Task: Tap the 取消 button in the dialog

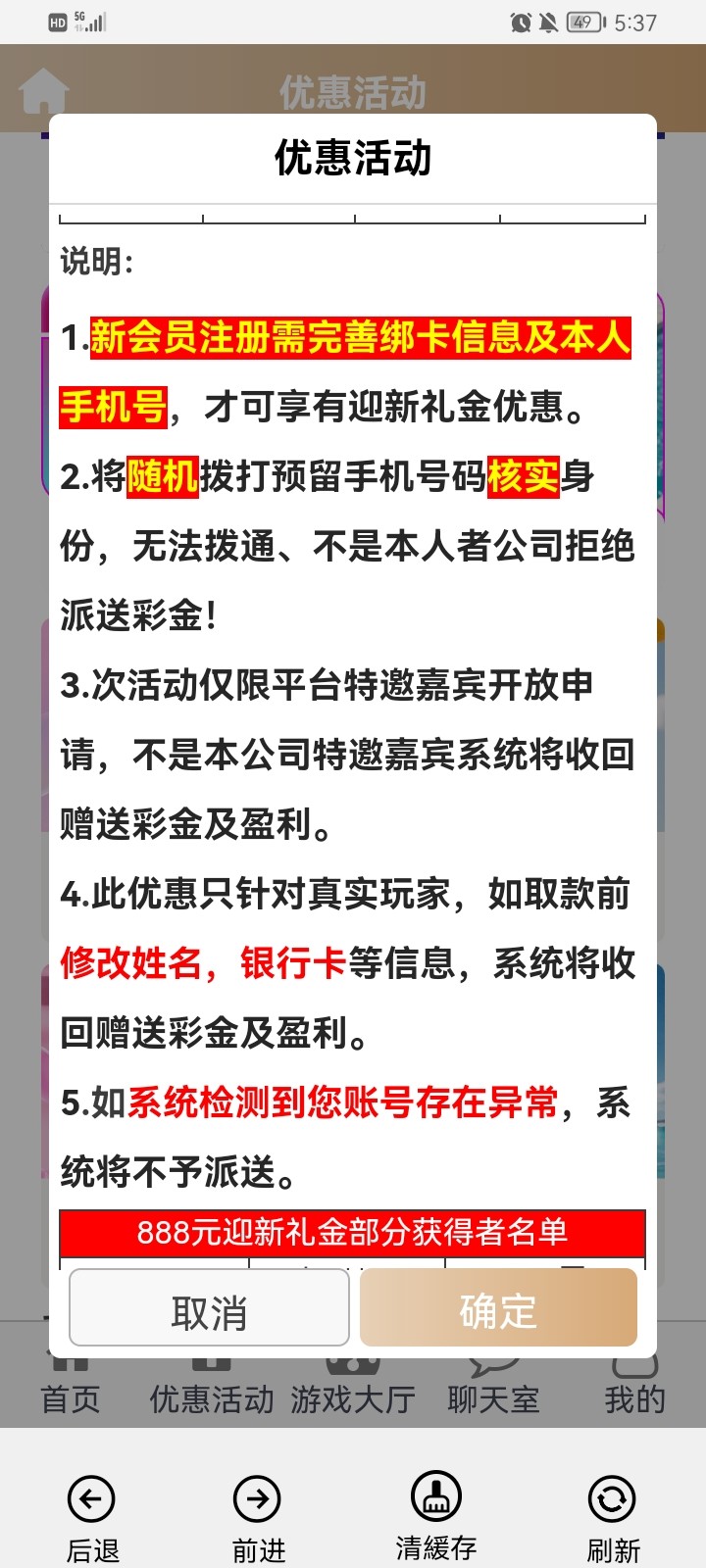Action: tap(209, 1309)
